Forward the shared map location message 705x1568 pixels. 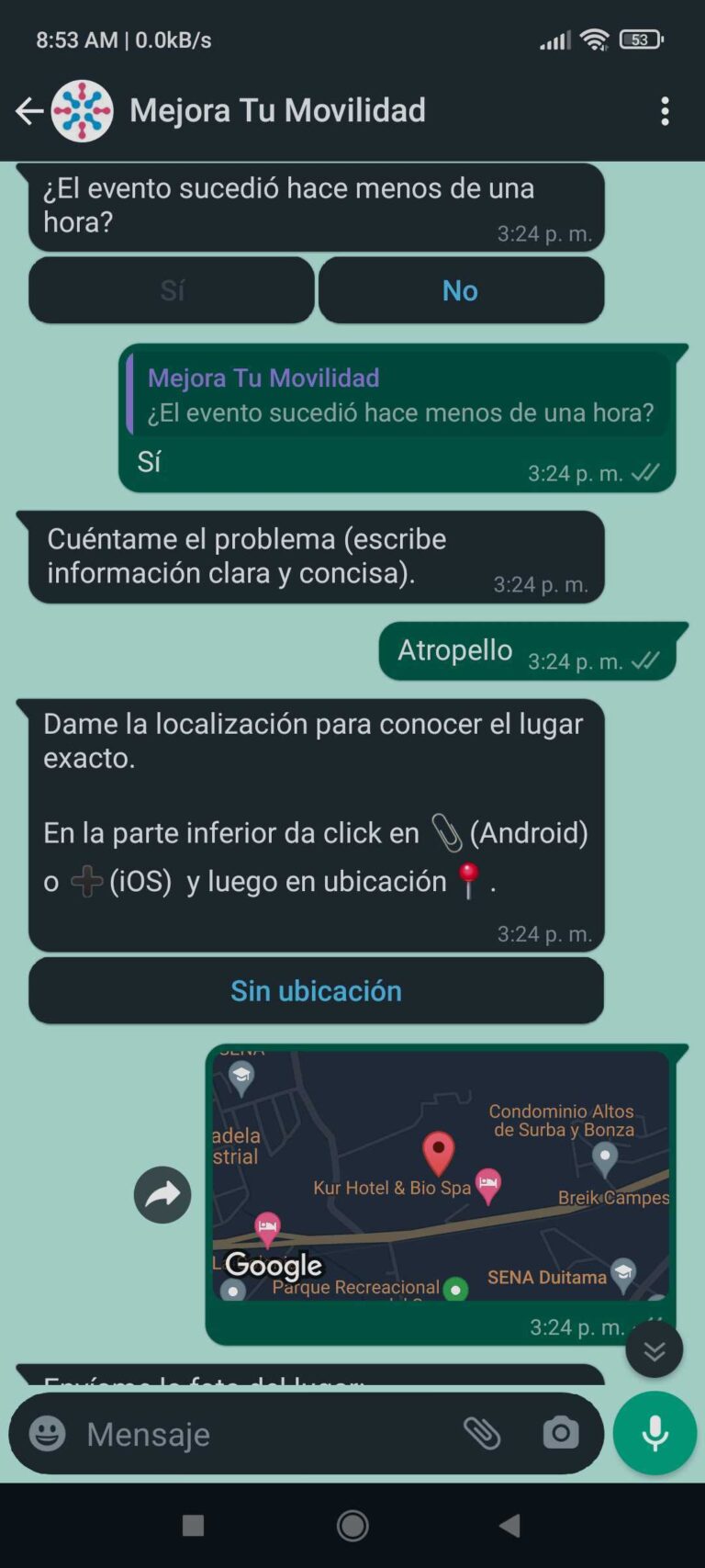click(x=162, y=1195)
